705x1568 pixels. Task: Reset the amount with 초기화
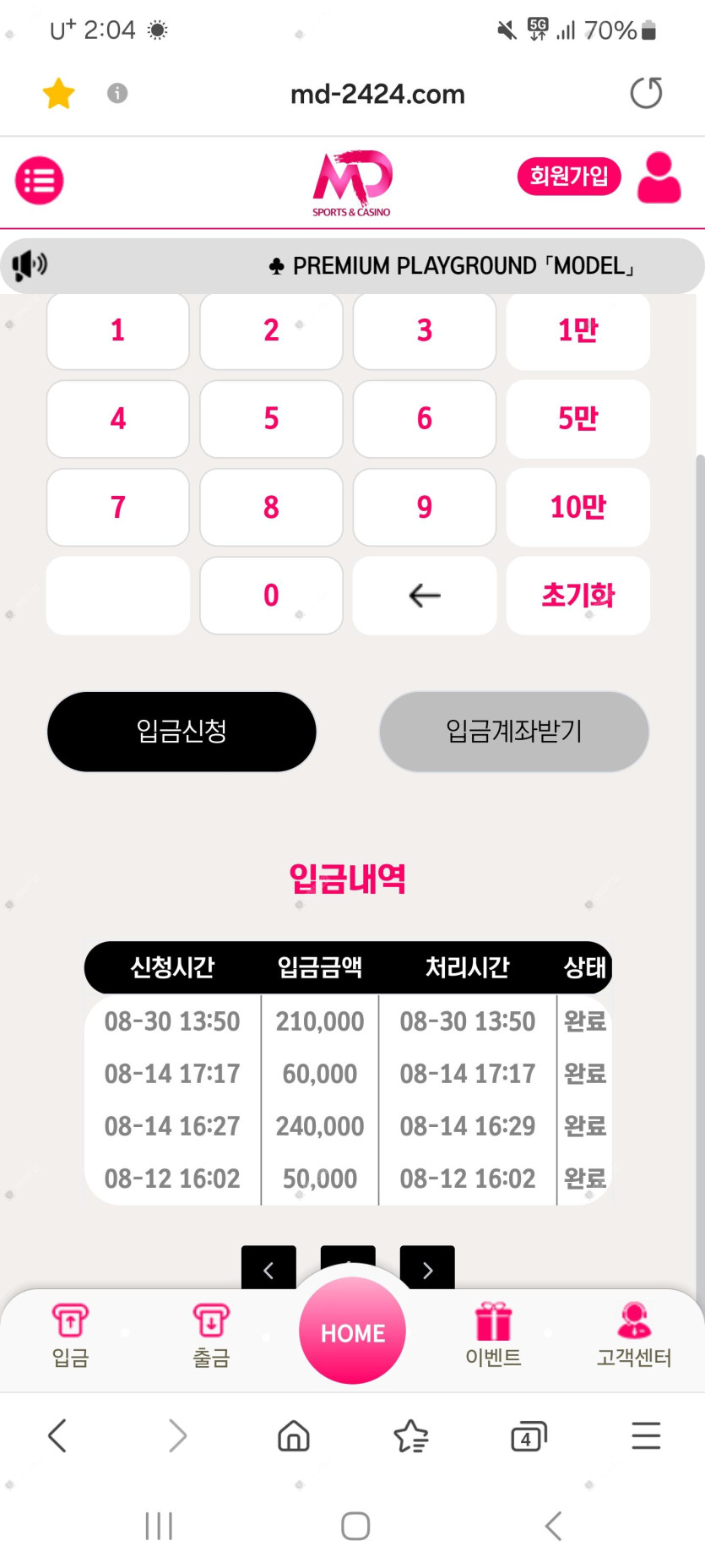pyautogui.click(x=578, y=595)
